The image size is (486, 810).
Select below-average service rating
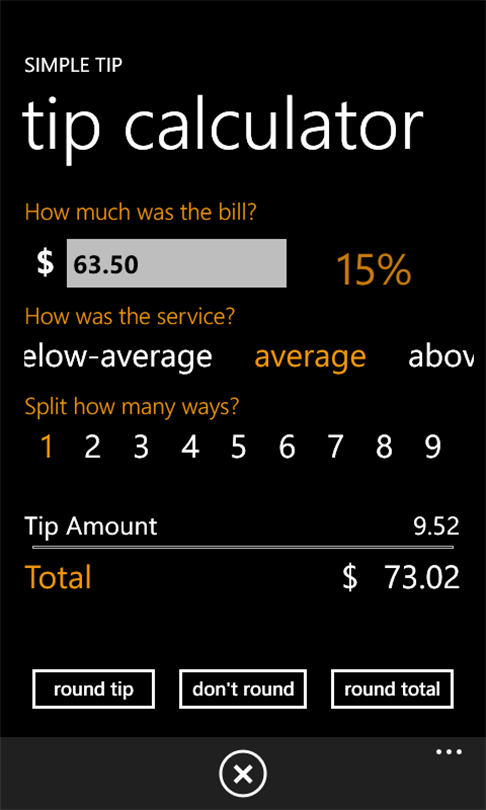point(118,357)
